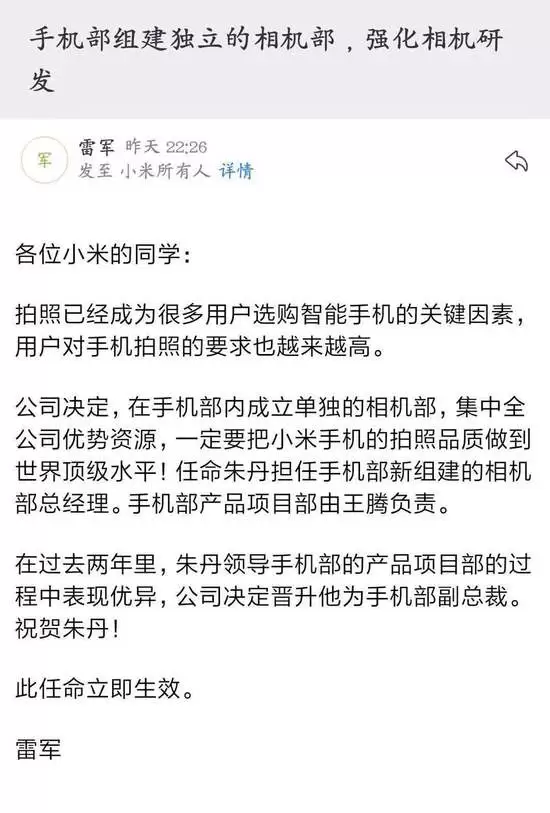
Task: Open the sender avatar 军
Action: [x=45, y=160]
